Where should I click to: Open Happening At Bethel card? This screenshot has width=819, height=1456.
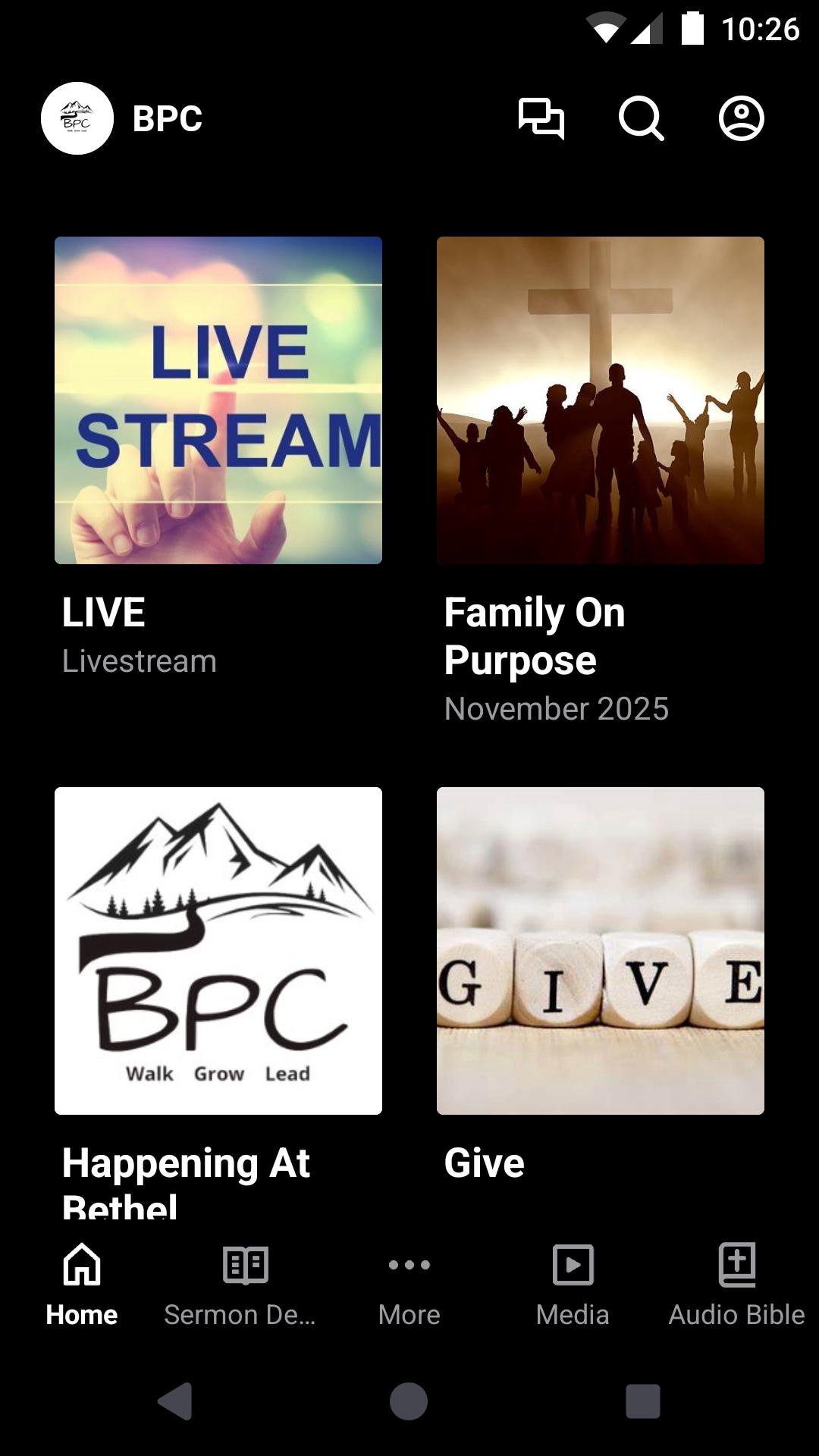coord(218,951)
